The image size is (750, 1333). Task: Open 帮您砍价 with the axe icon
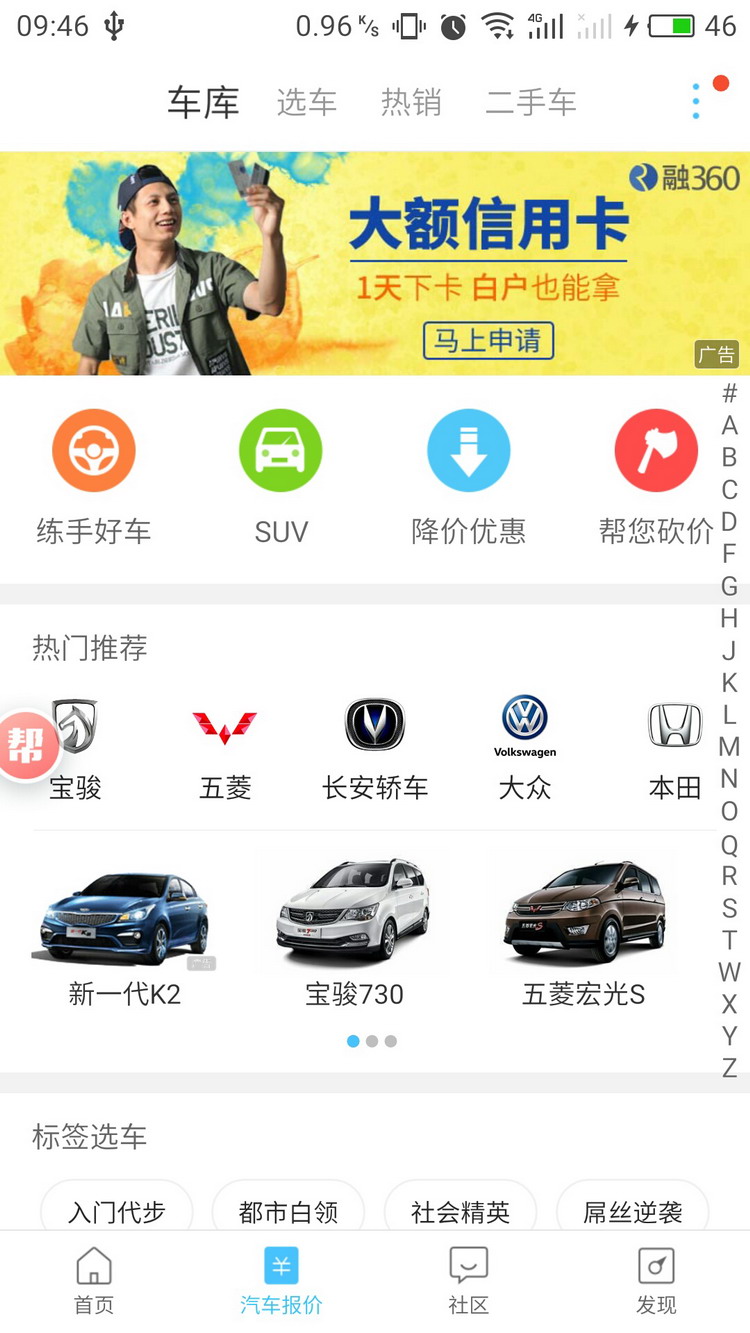tap(655, 450)
